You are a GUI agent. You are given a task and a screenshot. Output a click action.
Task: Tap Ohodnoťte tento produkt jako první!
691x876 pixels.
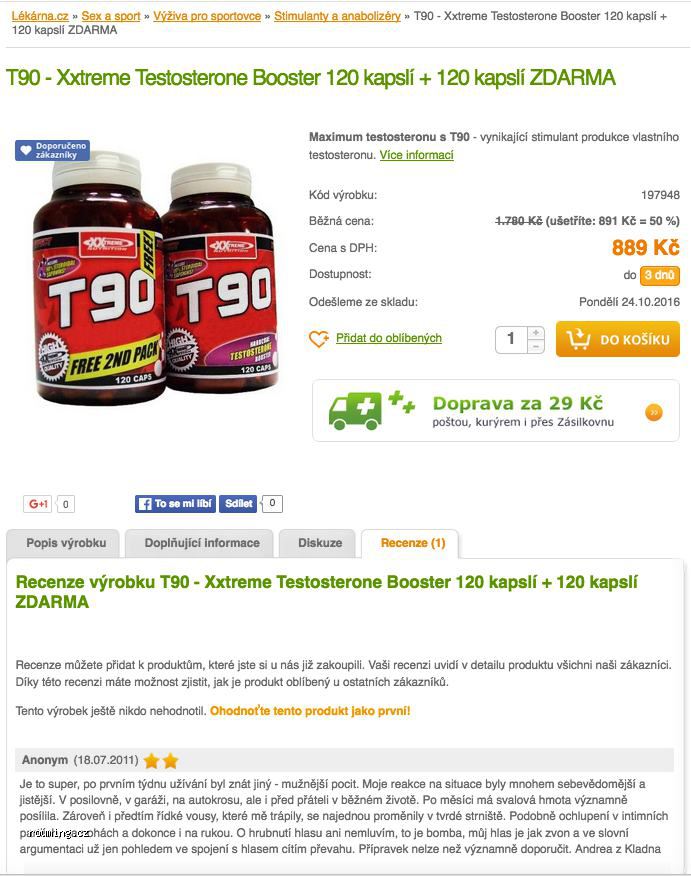pyautogui.click(x=310, y=711)
